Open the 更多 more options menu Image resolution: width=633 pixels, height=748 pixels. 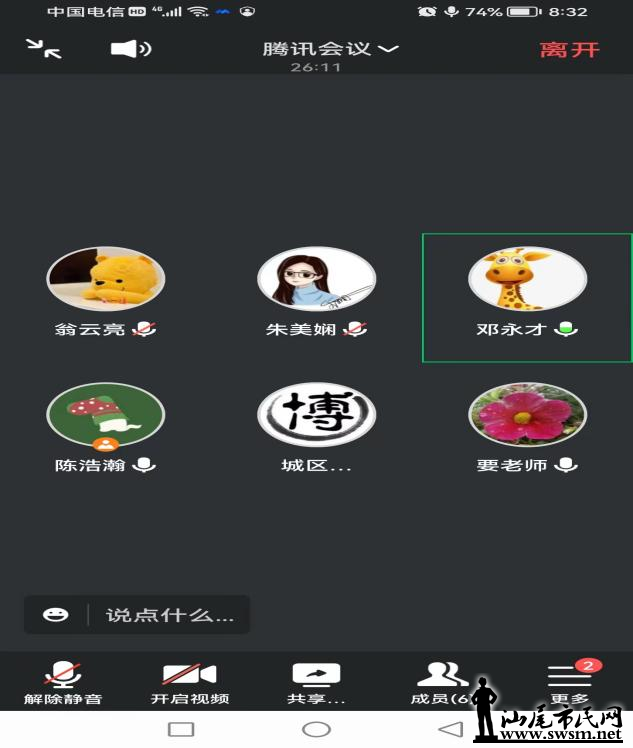[x=569, y=682]
